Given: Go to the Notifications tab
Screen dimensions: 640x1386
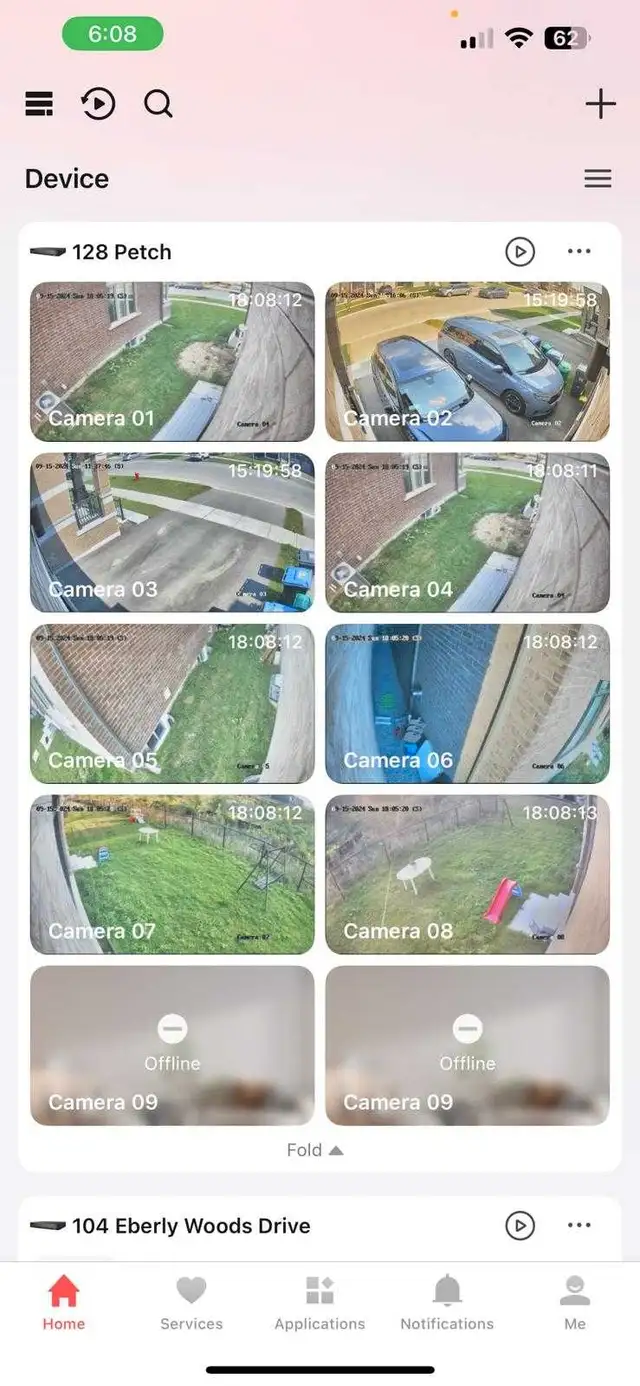Looking at the screenshot, I should (447, 1303).
